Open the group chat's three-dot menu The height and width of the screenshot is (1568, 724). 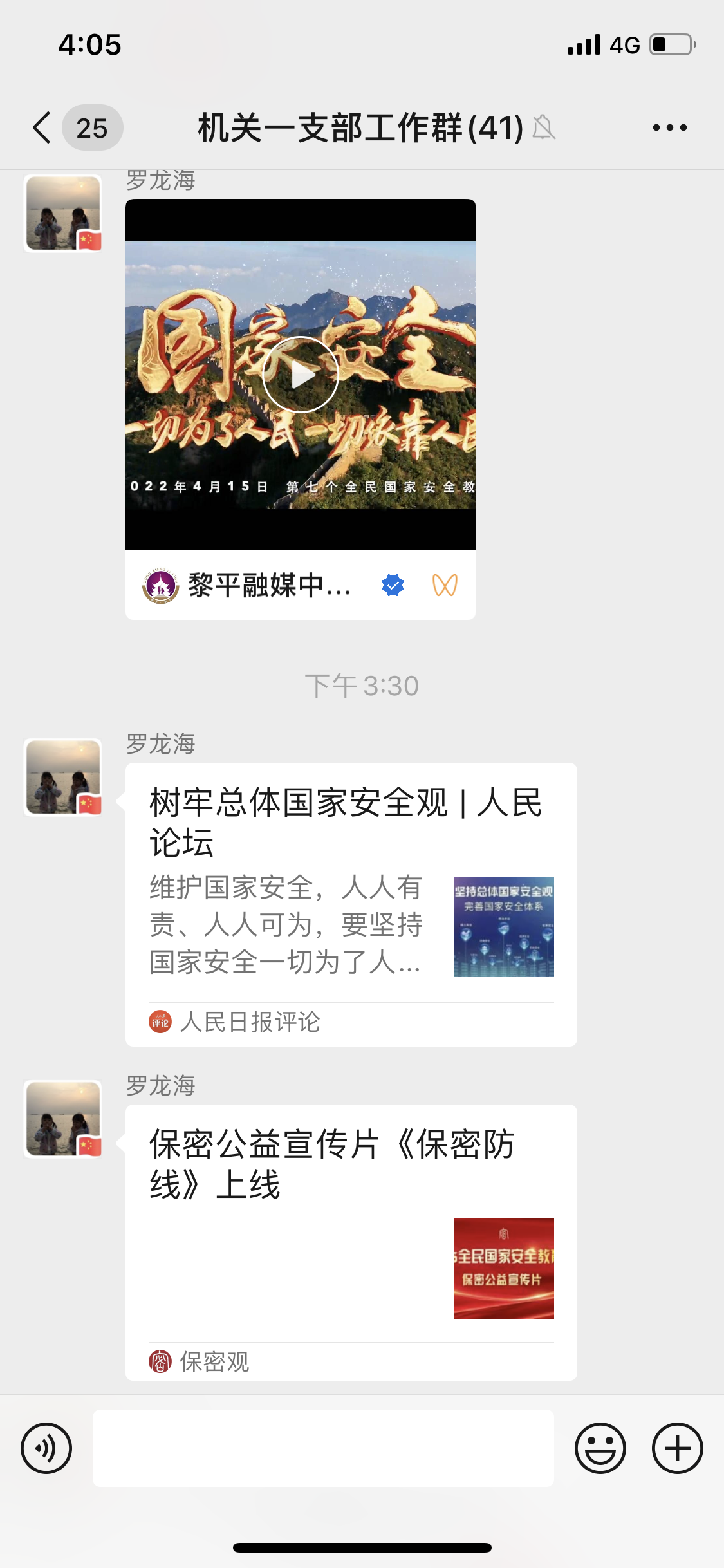(669, 127)
